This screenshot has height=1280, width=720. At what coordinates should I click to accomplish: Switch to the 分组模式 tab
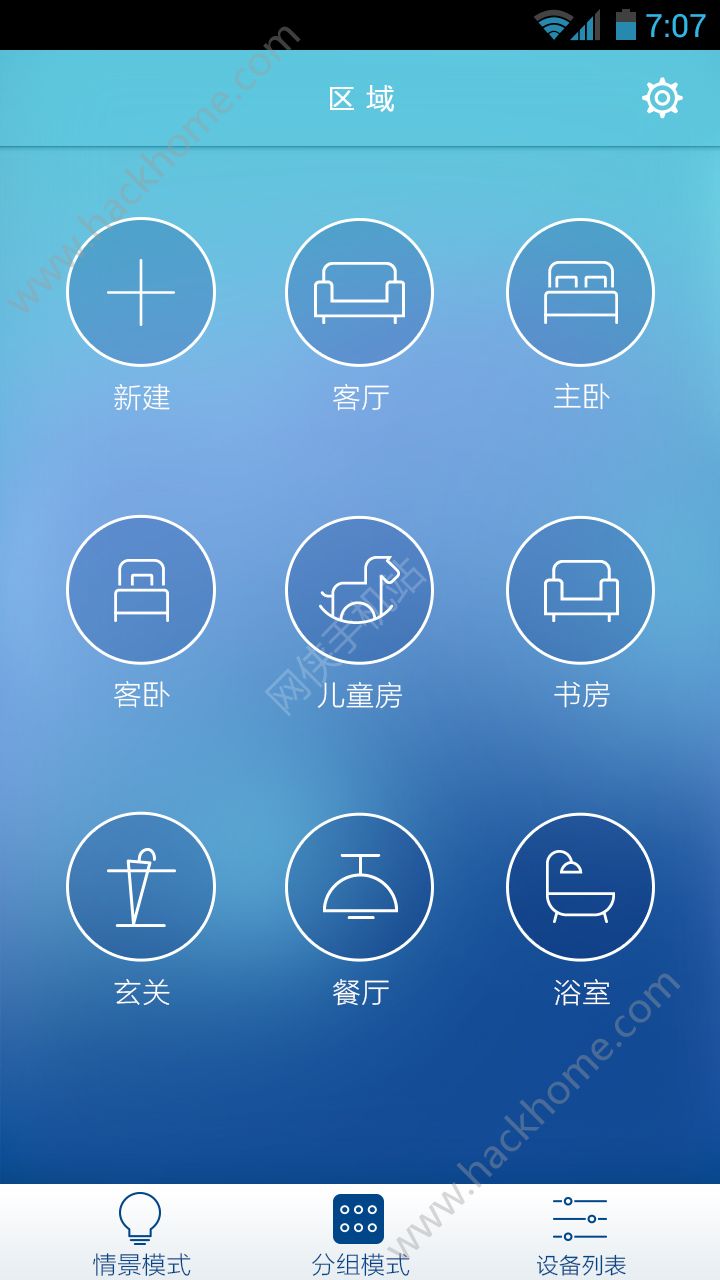click(x=359, y=1234)
